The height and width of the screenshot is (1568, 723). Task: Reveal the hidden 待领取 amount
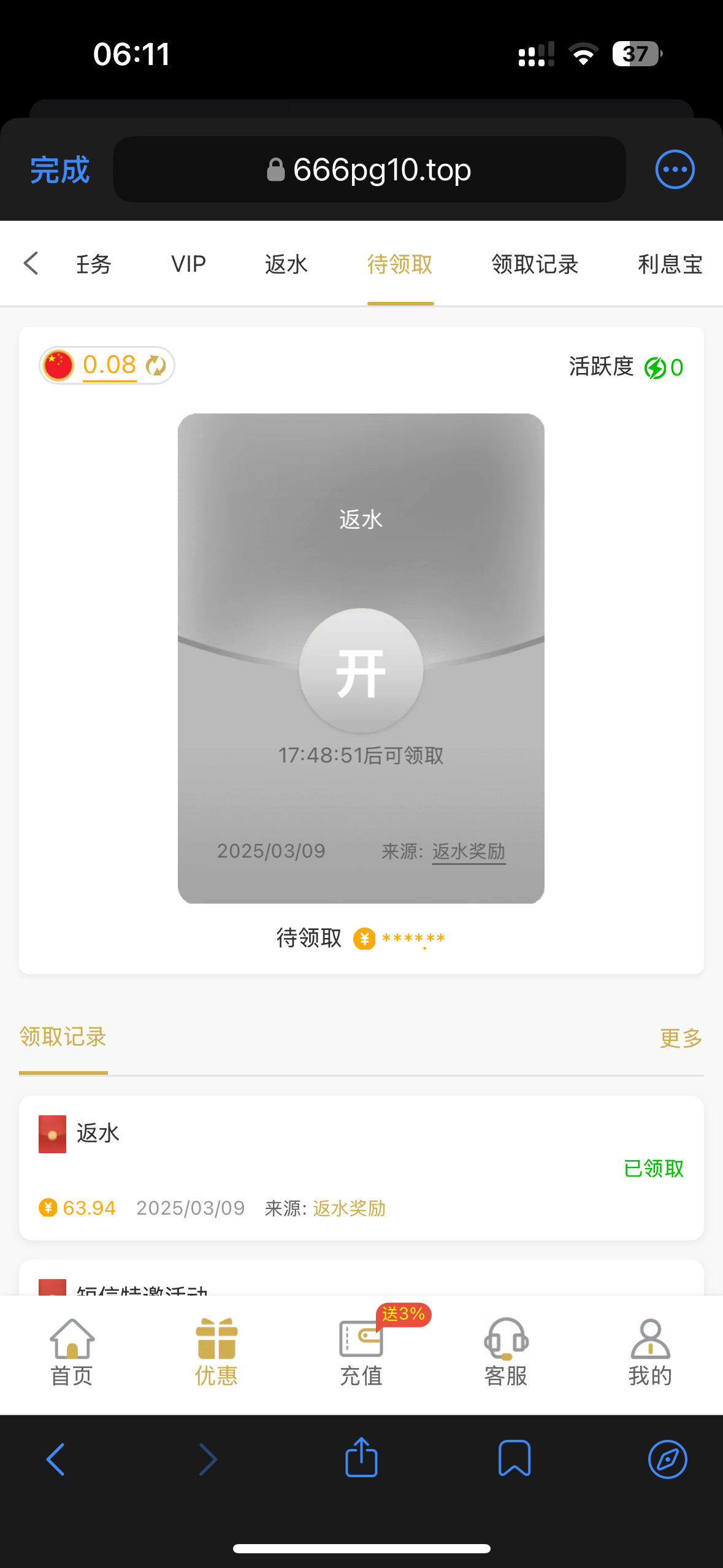coord(413,939)
